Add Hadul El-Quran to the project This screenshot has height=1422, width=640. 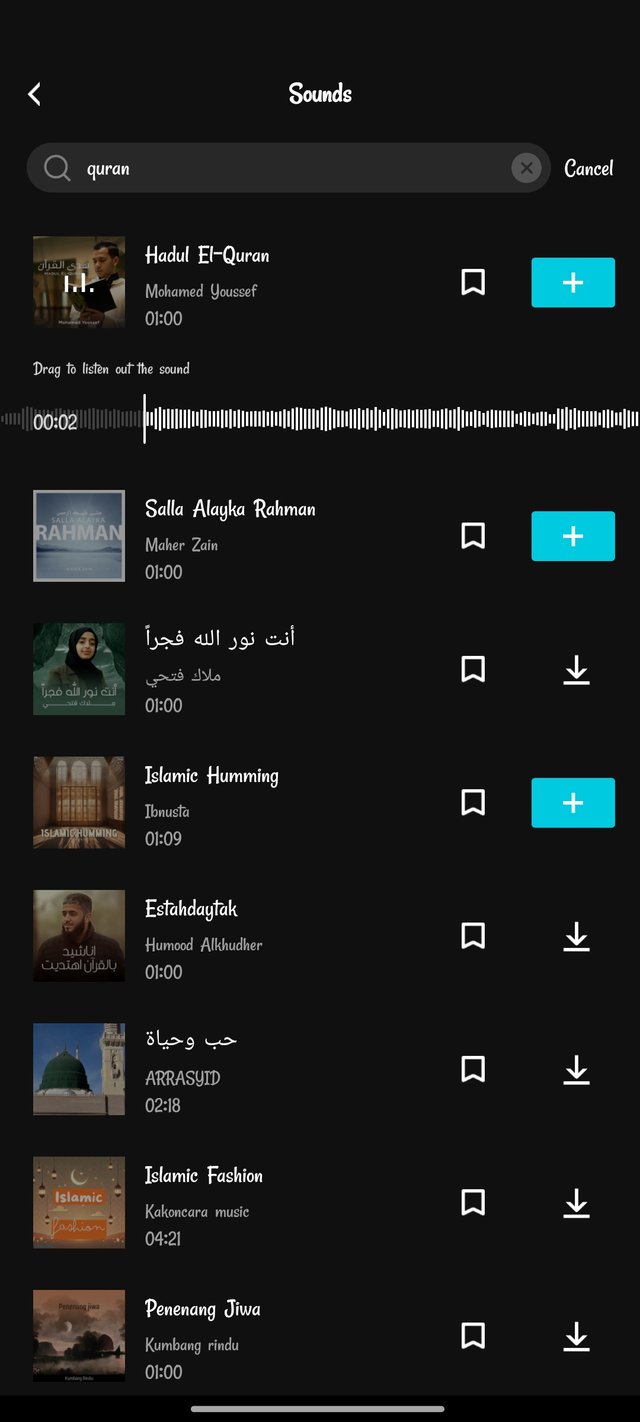pos(572,283)
